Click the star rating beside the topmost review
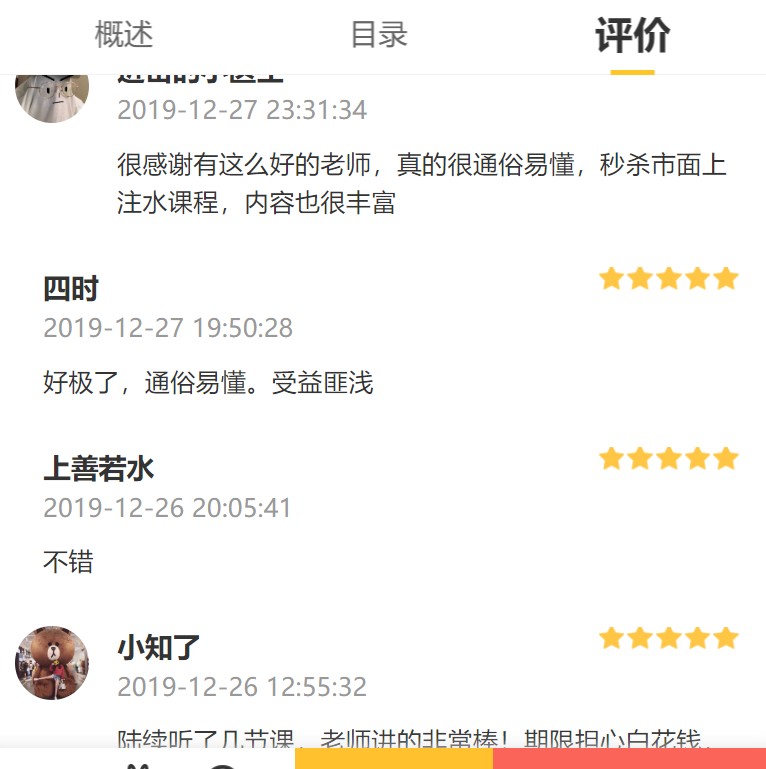The width and height of the screenshot is (766, 769). click(668, 278)
